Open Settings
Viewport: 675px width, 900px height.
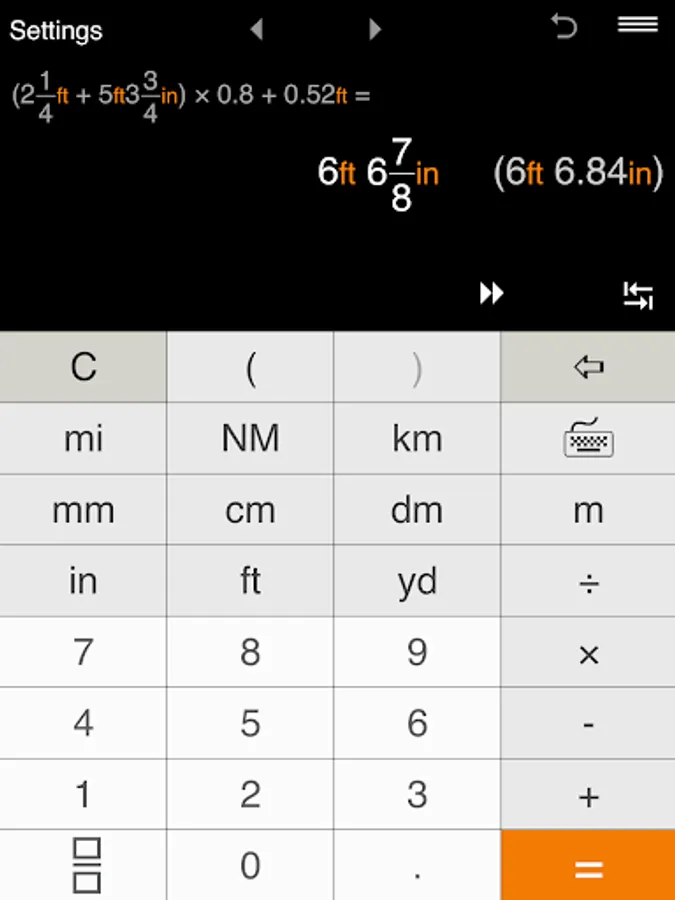tap(56, 30)
